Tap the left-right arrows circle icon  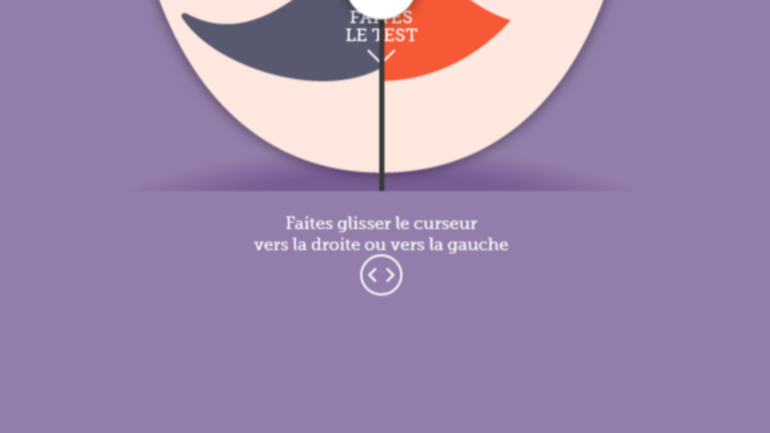(381, 275)
